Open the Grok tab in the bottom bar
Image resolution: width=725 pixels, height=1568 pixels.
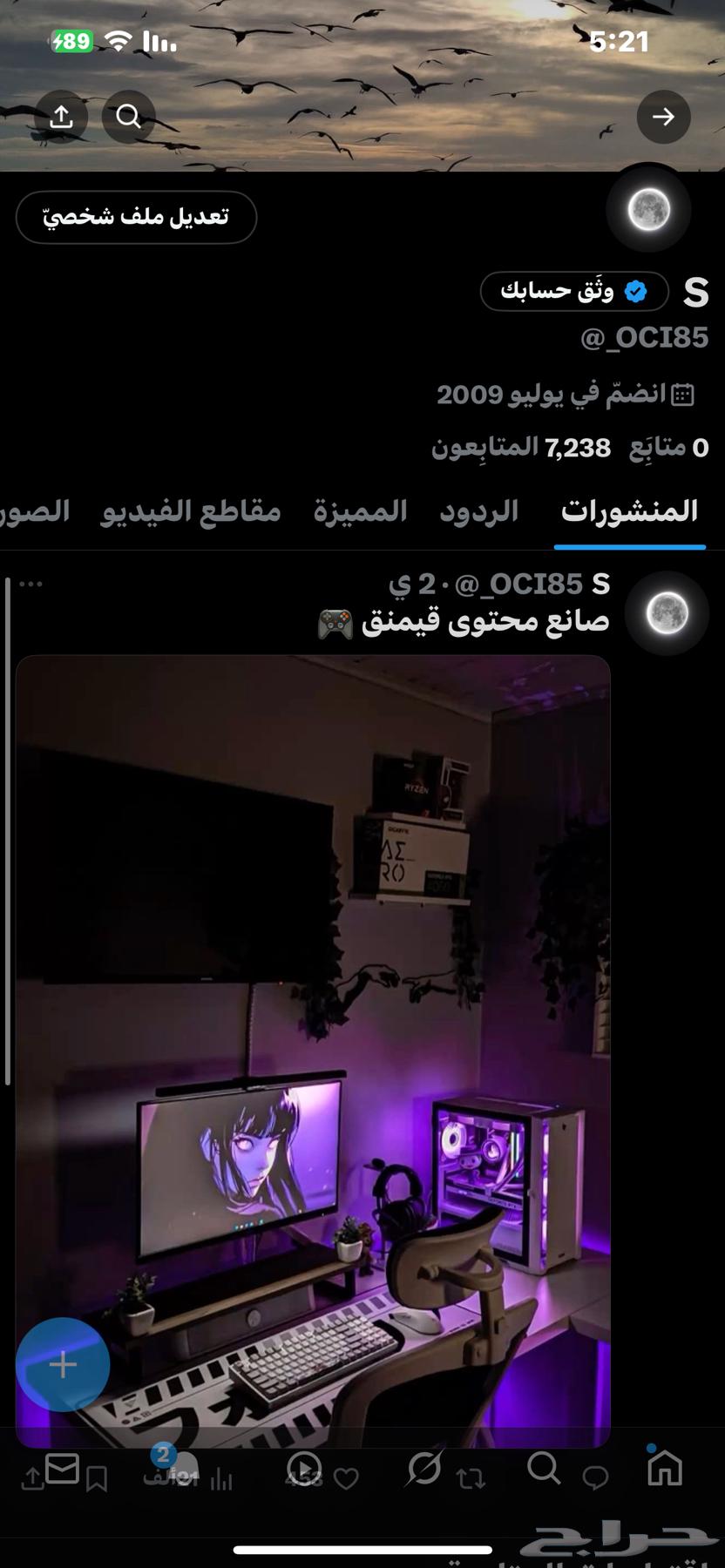(424, 1469)
